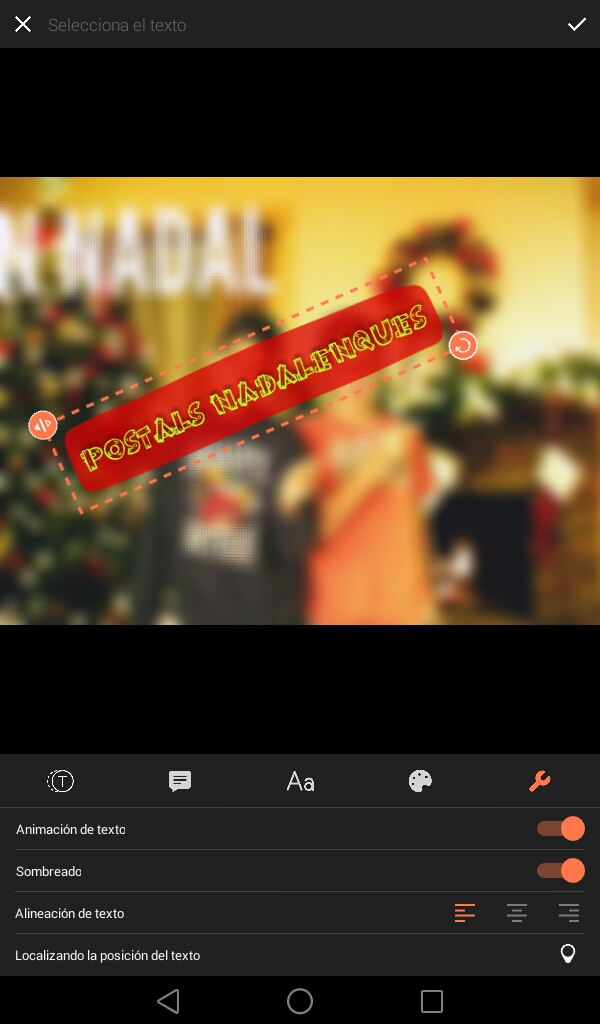The image size is (600, 1024).
Task: Disable Animación de texto
Action: pos(560,829)
